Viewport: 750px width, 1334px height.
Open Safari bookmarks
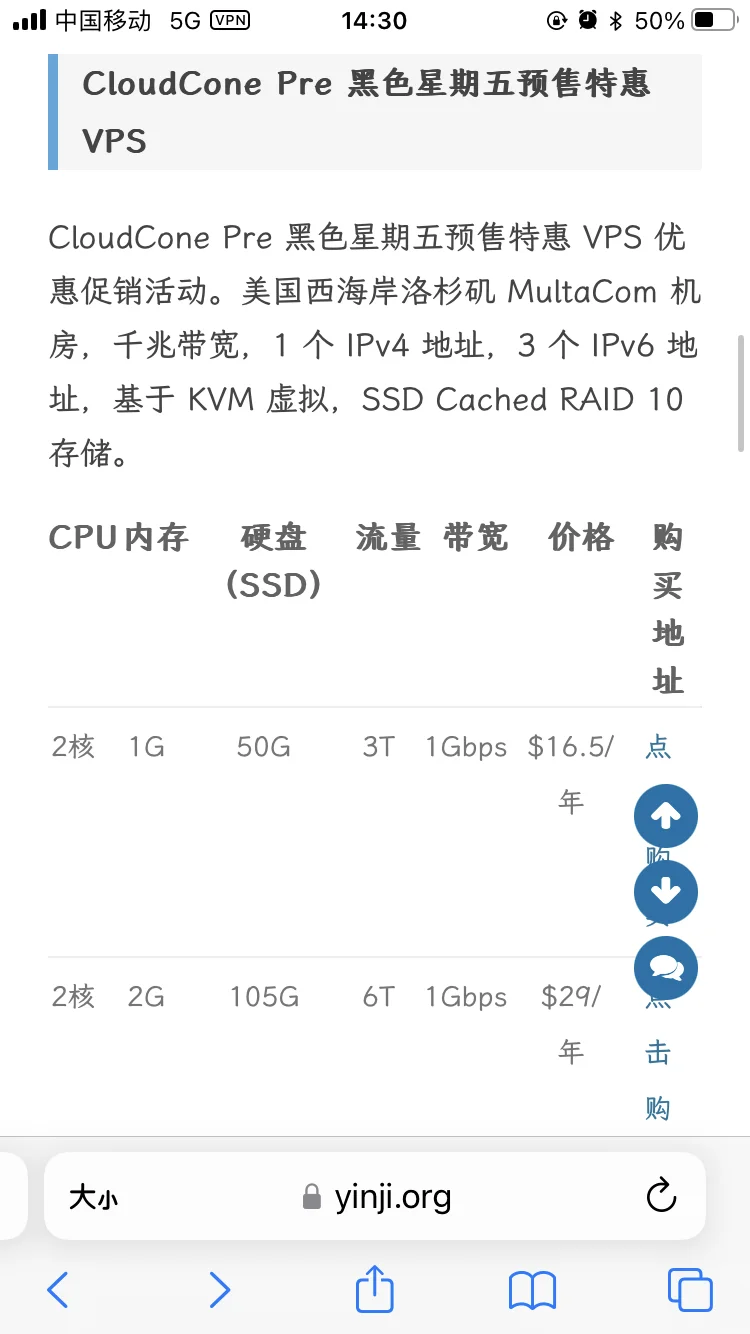pyautogui.click(x=532, y=1290)
